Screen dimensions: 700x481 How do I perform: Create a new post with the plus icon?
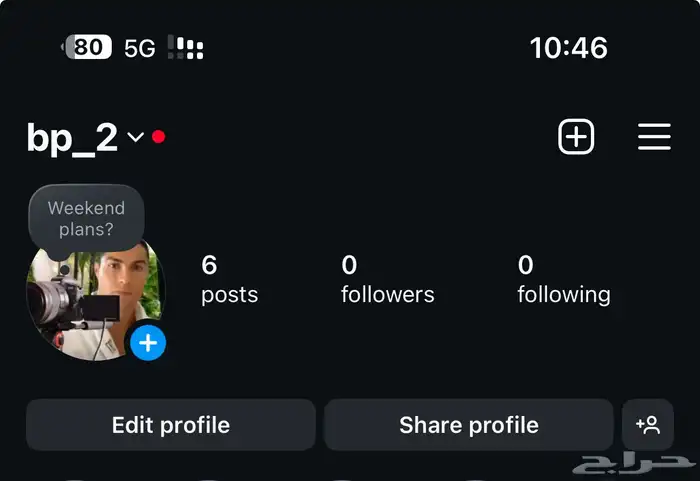point(576,137)
